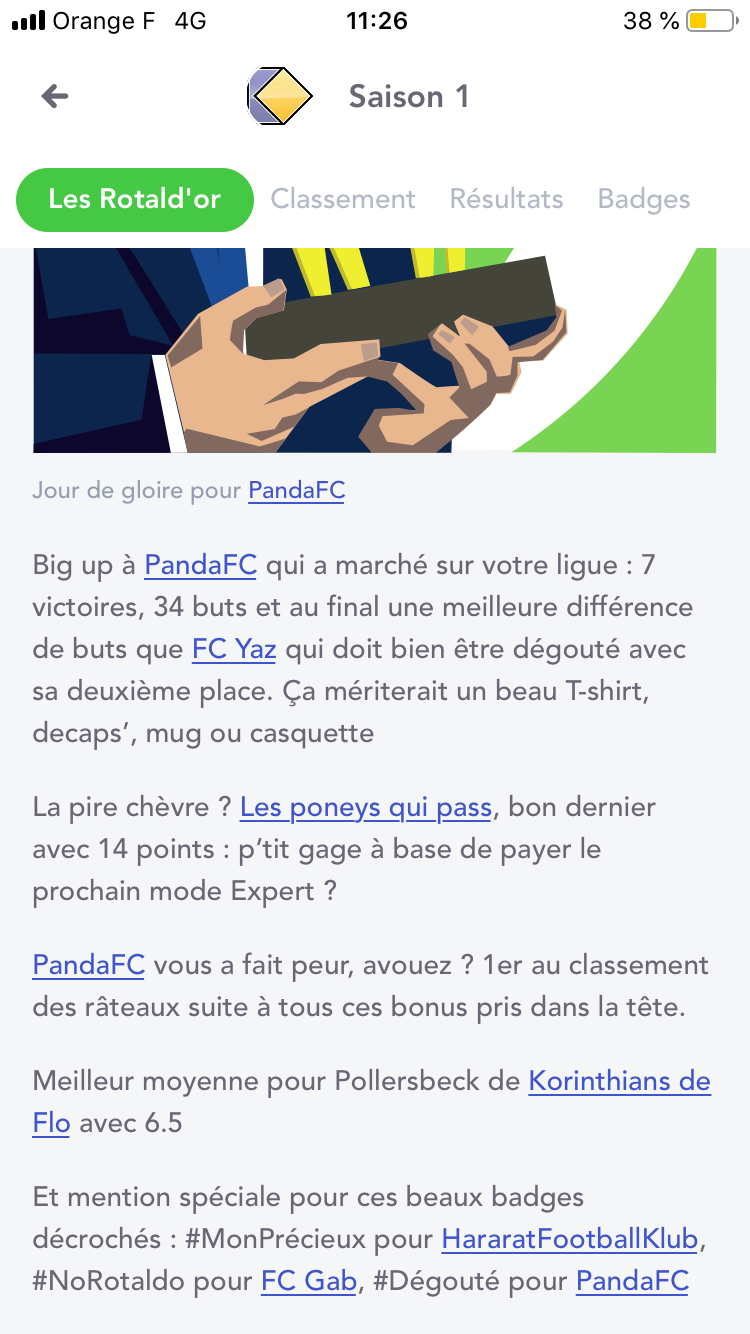Open PandaFC link before vous a fait peur
This screenshot has width=750, height=1334.
[x=89, y=965]
